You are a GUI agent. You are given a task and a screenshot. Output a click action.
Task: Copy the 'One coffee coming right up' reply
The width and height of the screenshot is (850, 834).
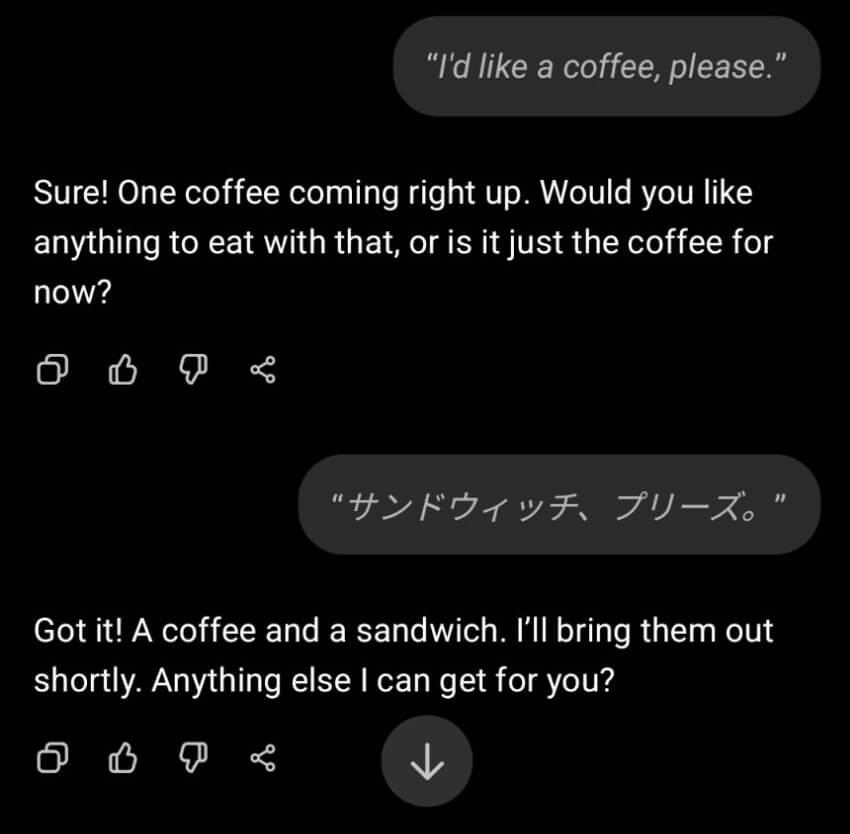52,372
